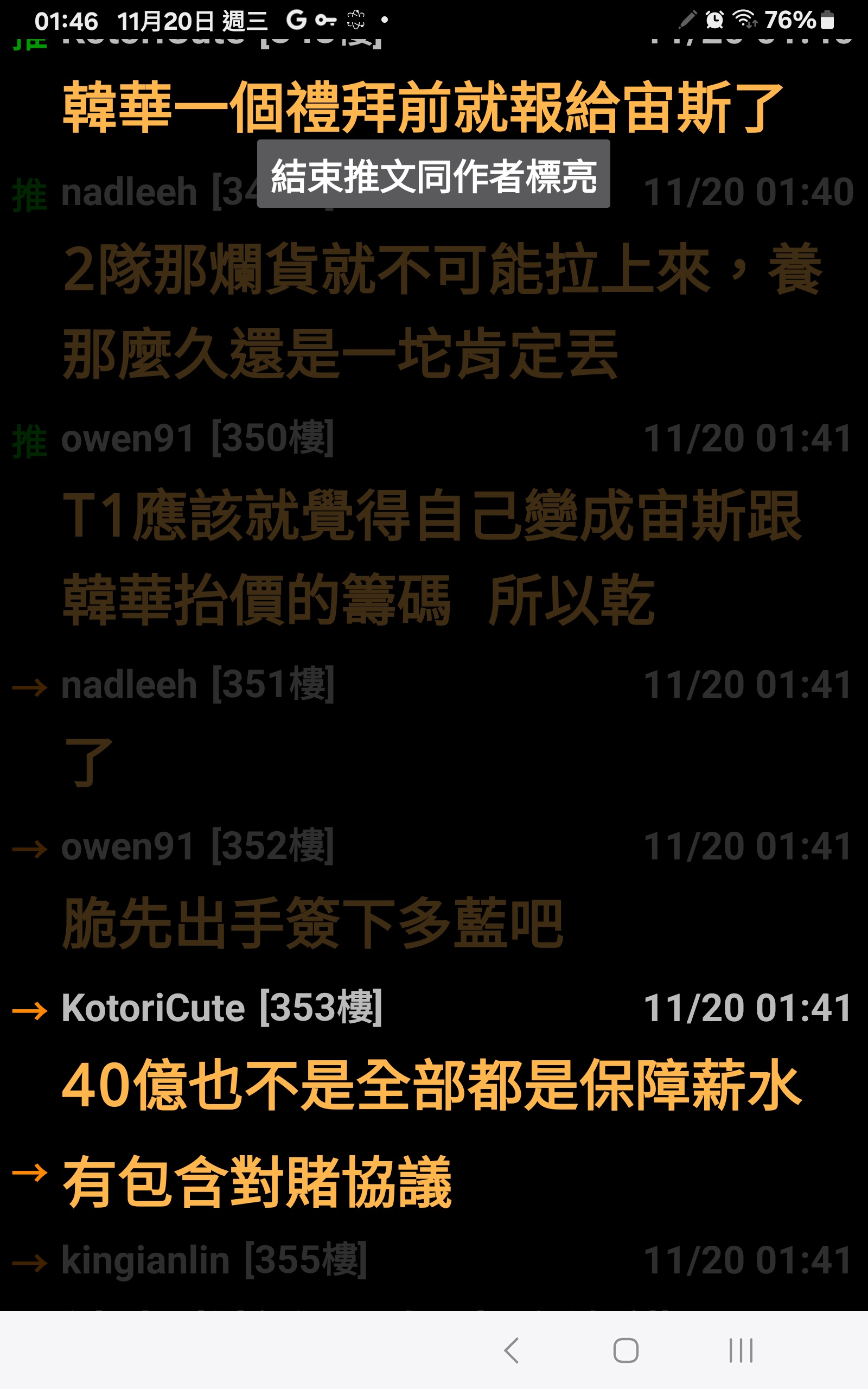Select the 有包含對賭協議 comment line
The width and height of the screenshot is (868, 1389).
(x=258, y=1182)
